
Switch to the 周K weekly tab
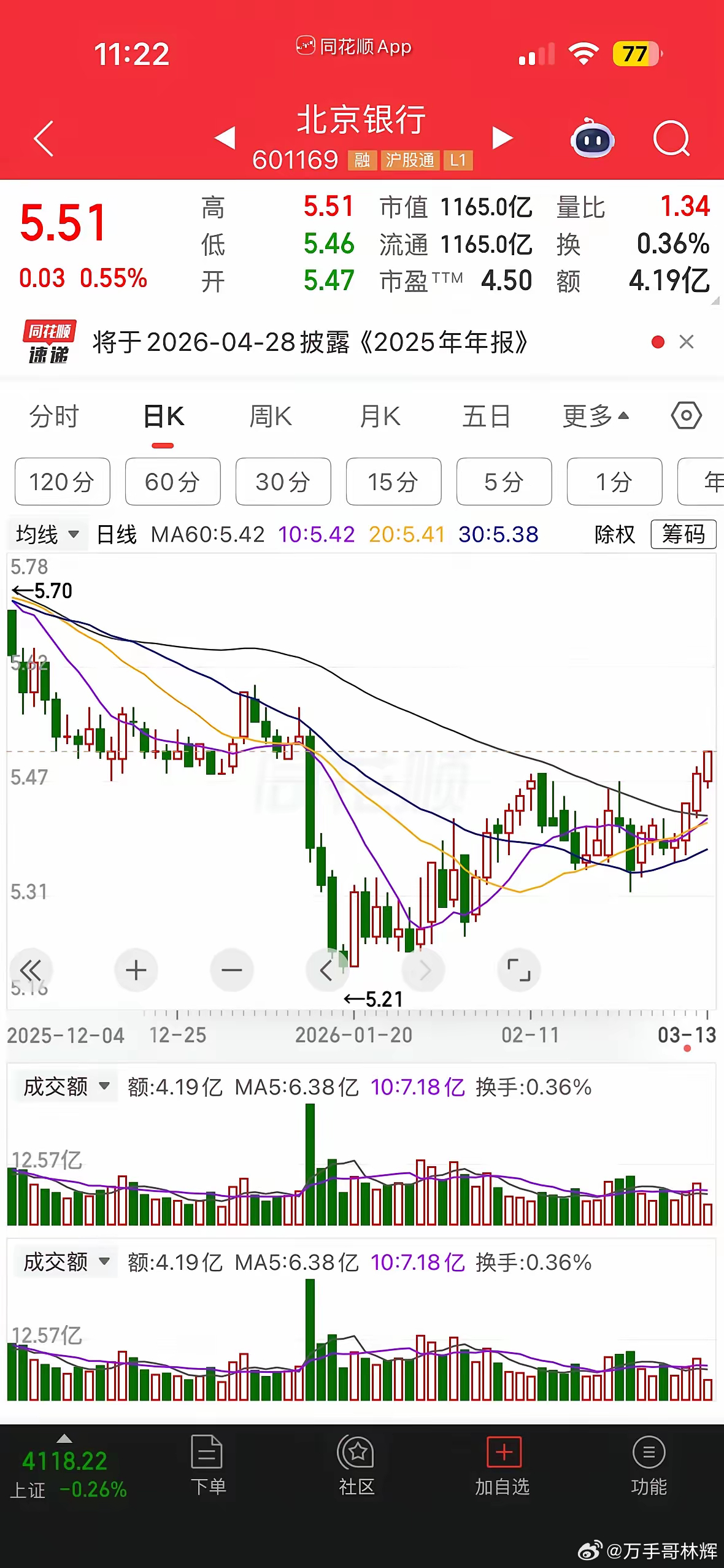[x=270, y=415]
